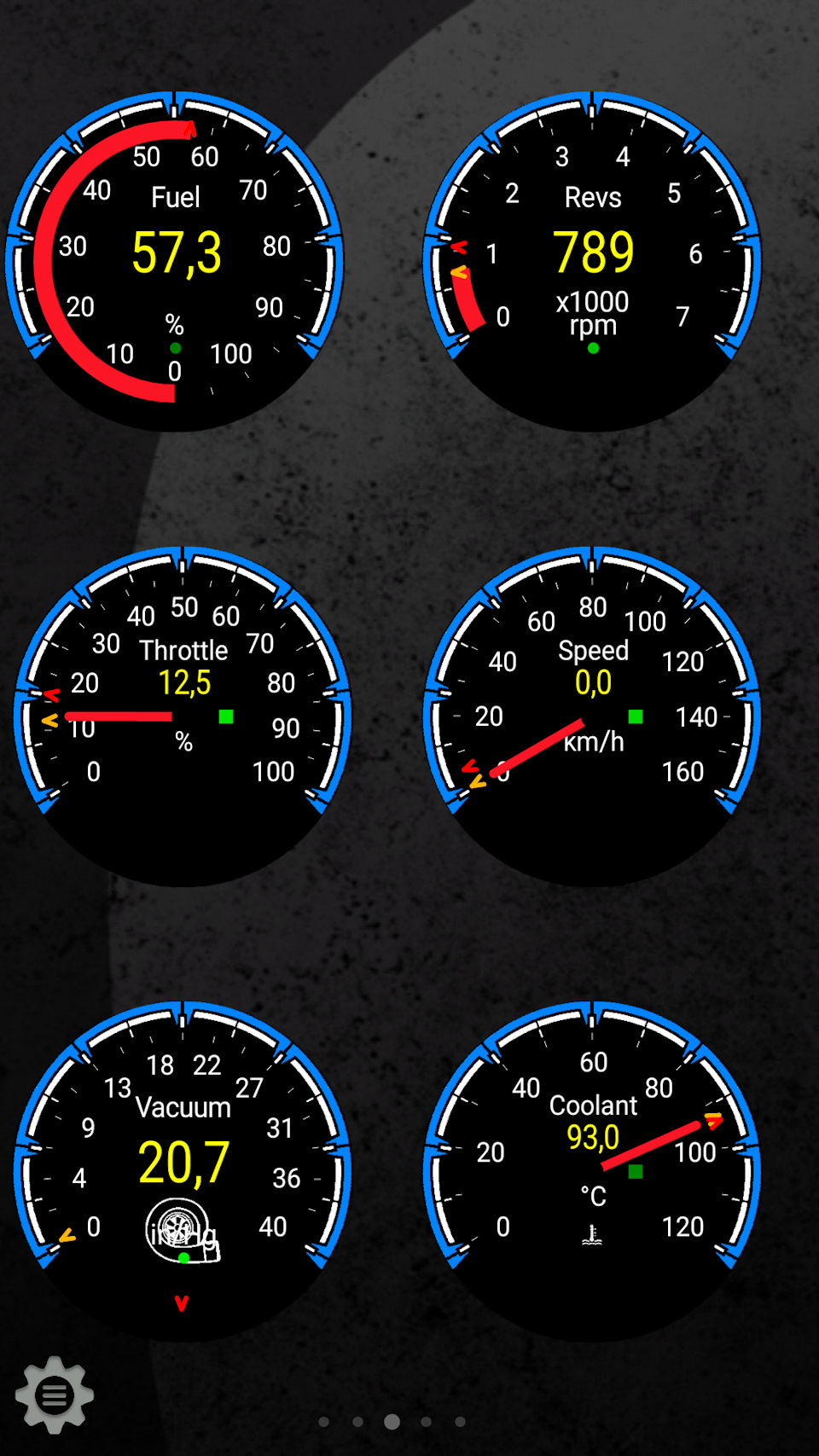Jump to the first page indicator dot

click(324, 1422)
